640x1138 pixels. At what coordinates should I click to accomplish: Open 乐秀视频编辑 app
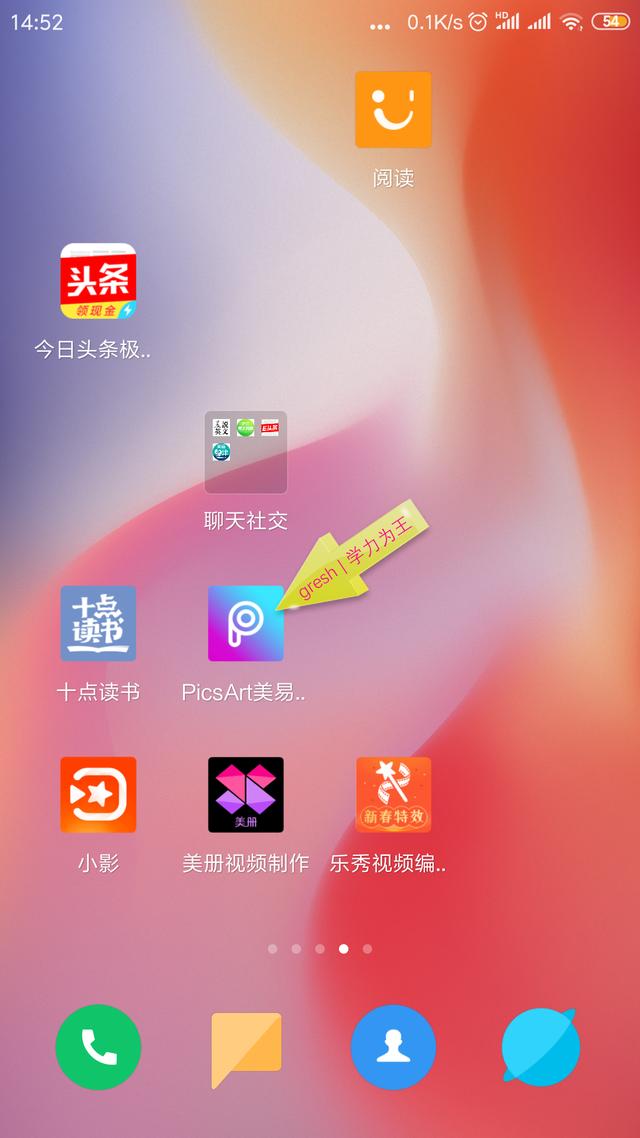pos(393,795)
